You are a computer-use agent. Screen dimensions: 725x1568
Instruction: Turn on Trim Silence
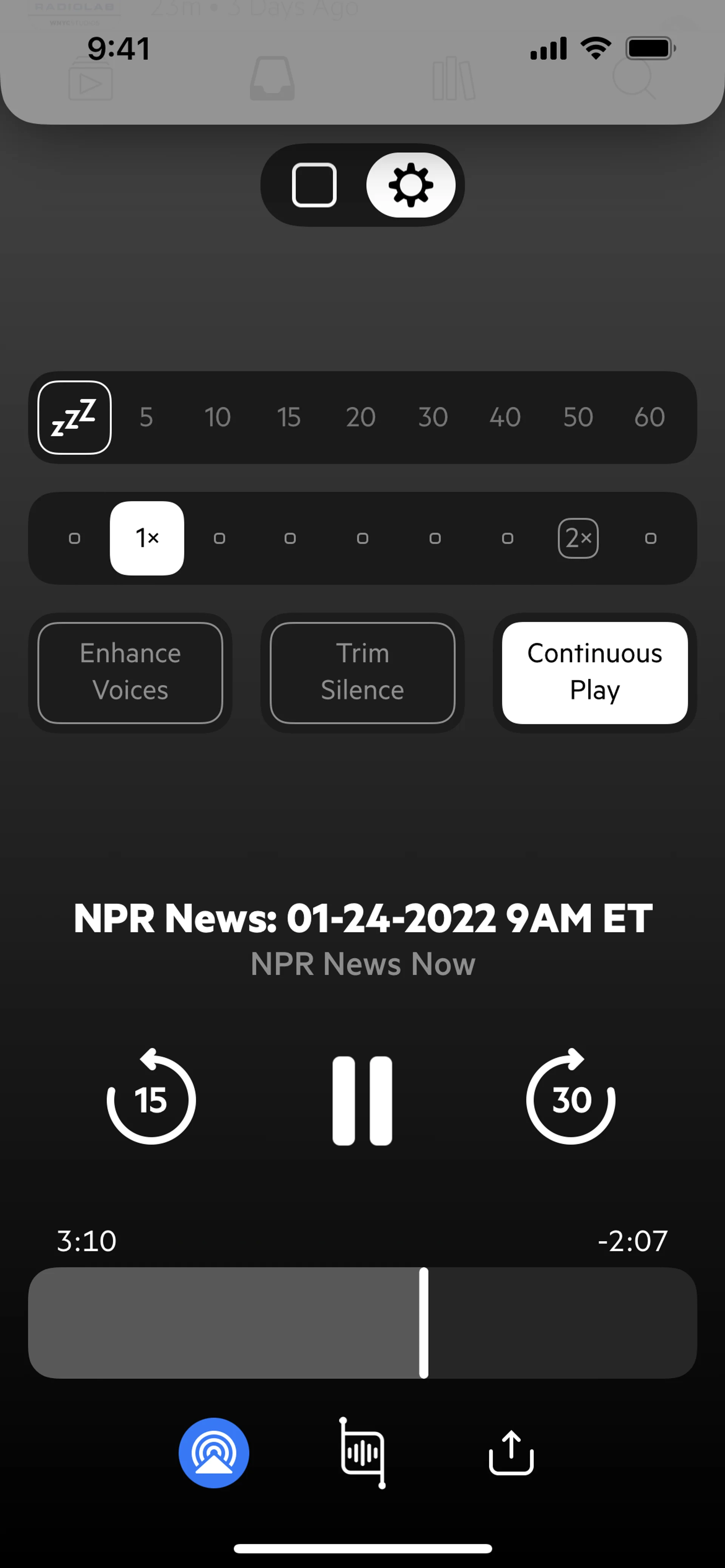362,672
